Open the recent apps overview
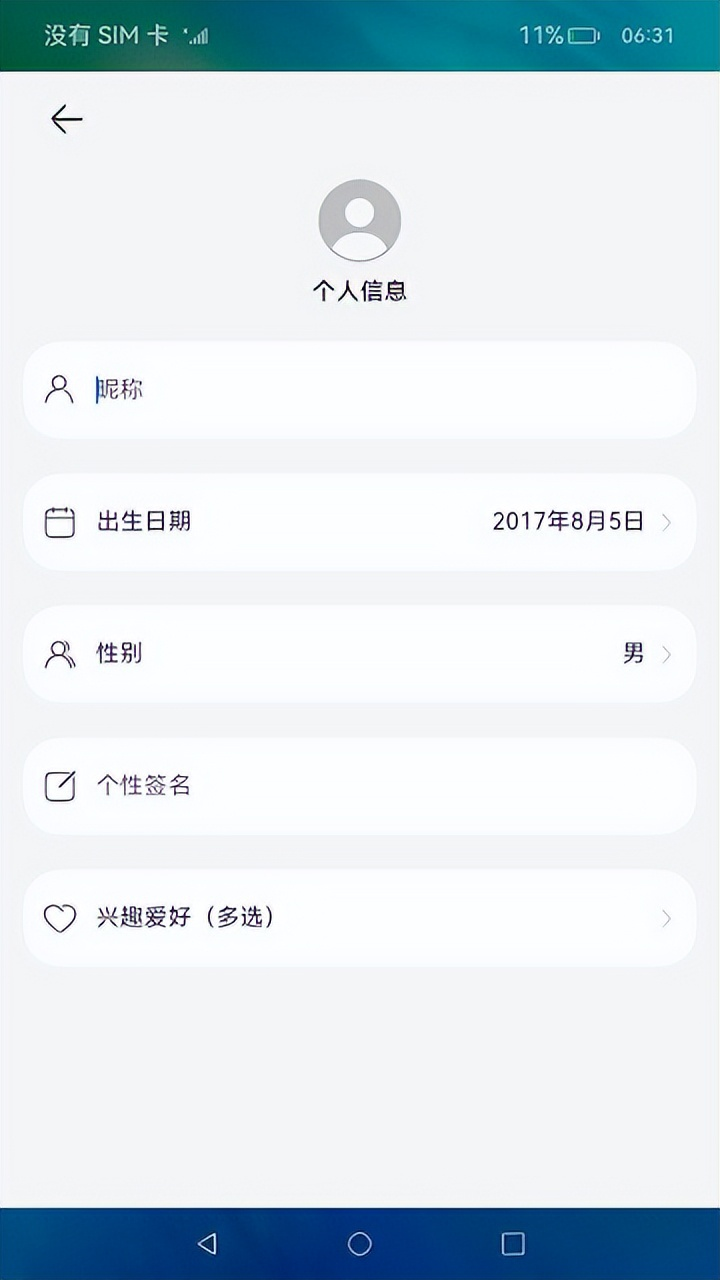This screenshot has height=1280, width=720. [513, 1243]
